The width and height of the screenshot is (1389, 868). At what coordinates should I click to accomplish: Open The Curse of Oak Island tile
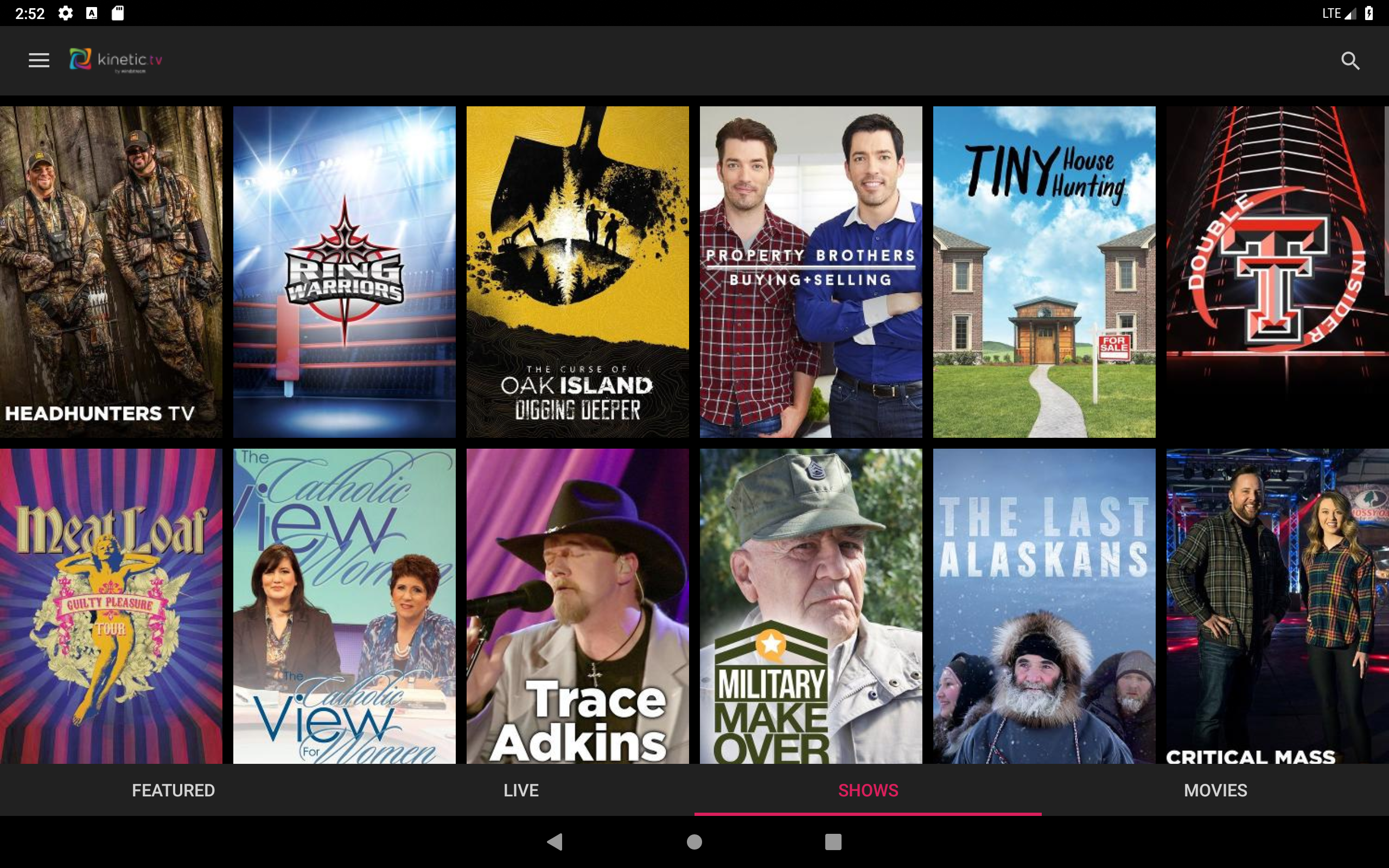click(577, 272)
